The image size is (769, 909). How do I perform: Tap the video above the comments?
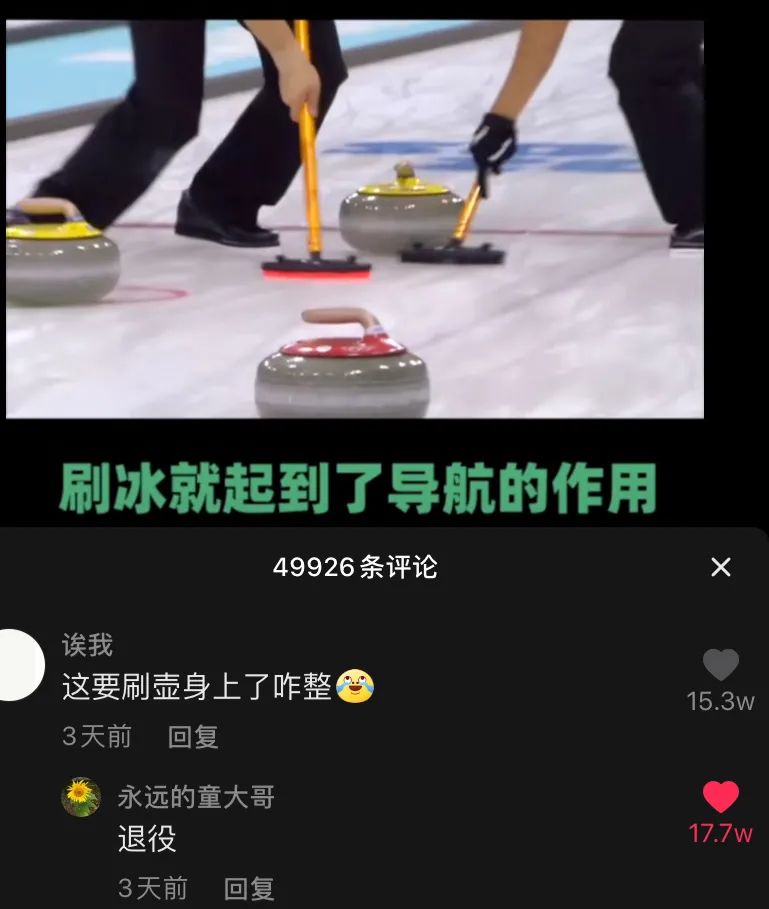355,218
